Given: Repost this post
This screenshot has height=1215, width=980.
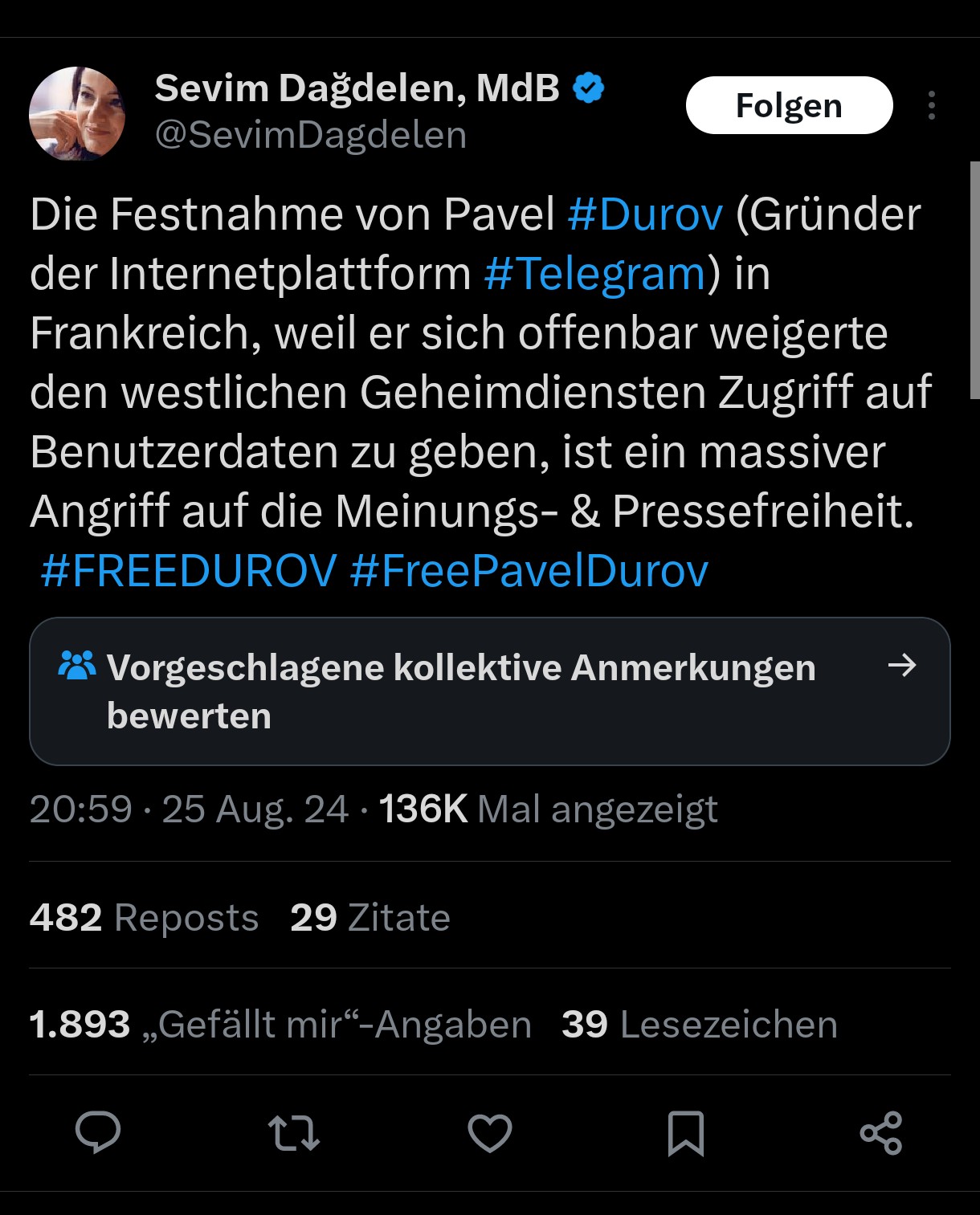Looking at the screenshot, I should (x=293, y=1132).
